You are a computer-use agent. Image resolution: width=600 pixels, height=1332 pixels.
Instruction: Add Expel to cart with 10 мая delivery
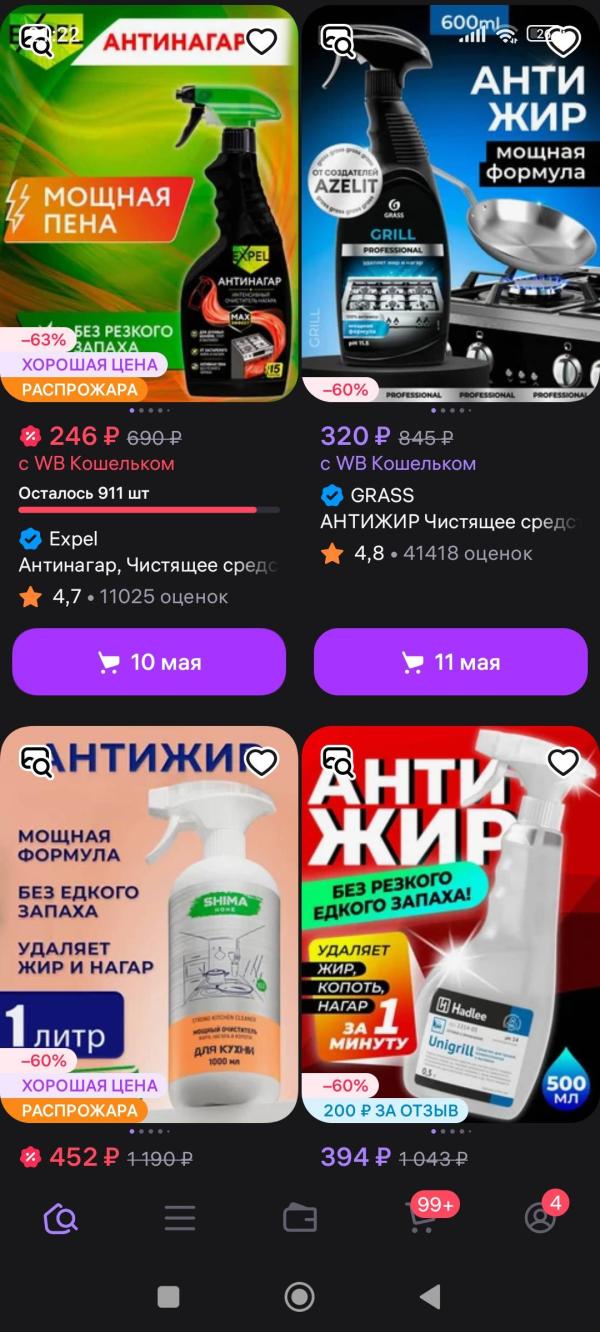point(149,662)
